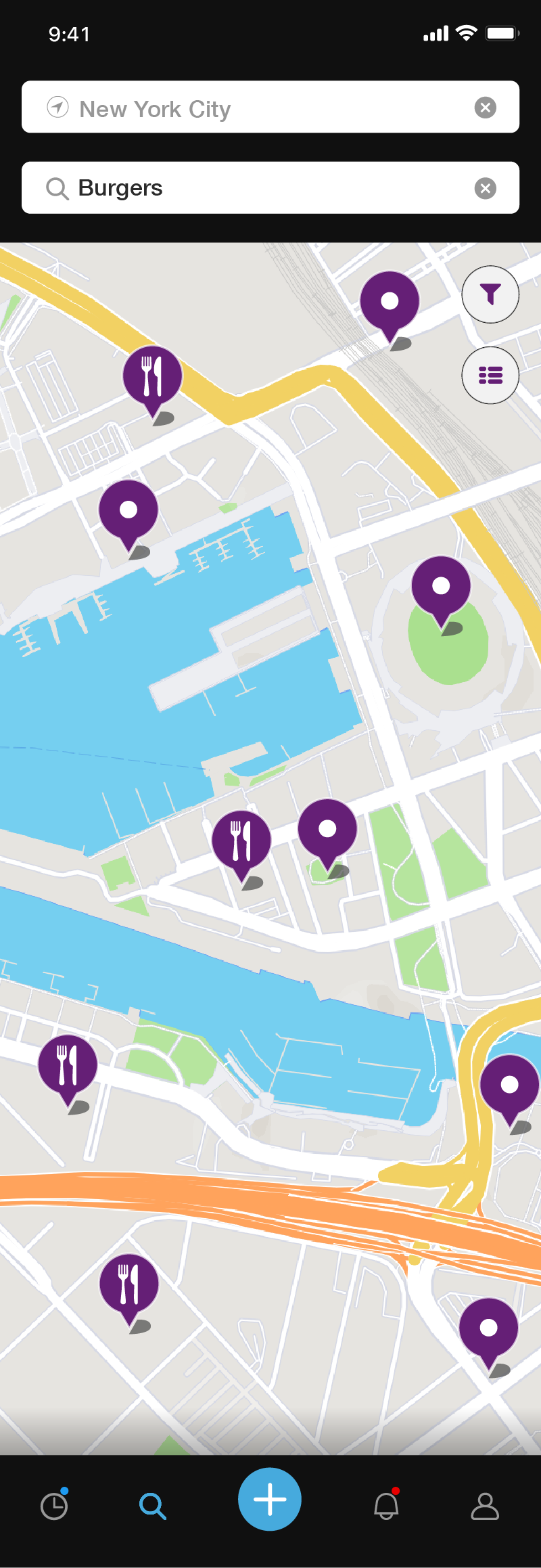Open the notifications bell
The width and height of the screenshot is (541, 1568).
tap(386, 1506)
